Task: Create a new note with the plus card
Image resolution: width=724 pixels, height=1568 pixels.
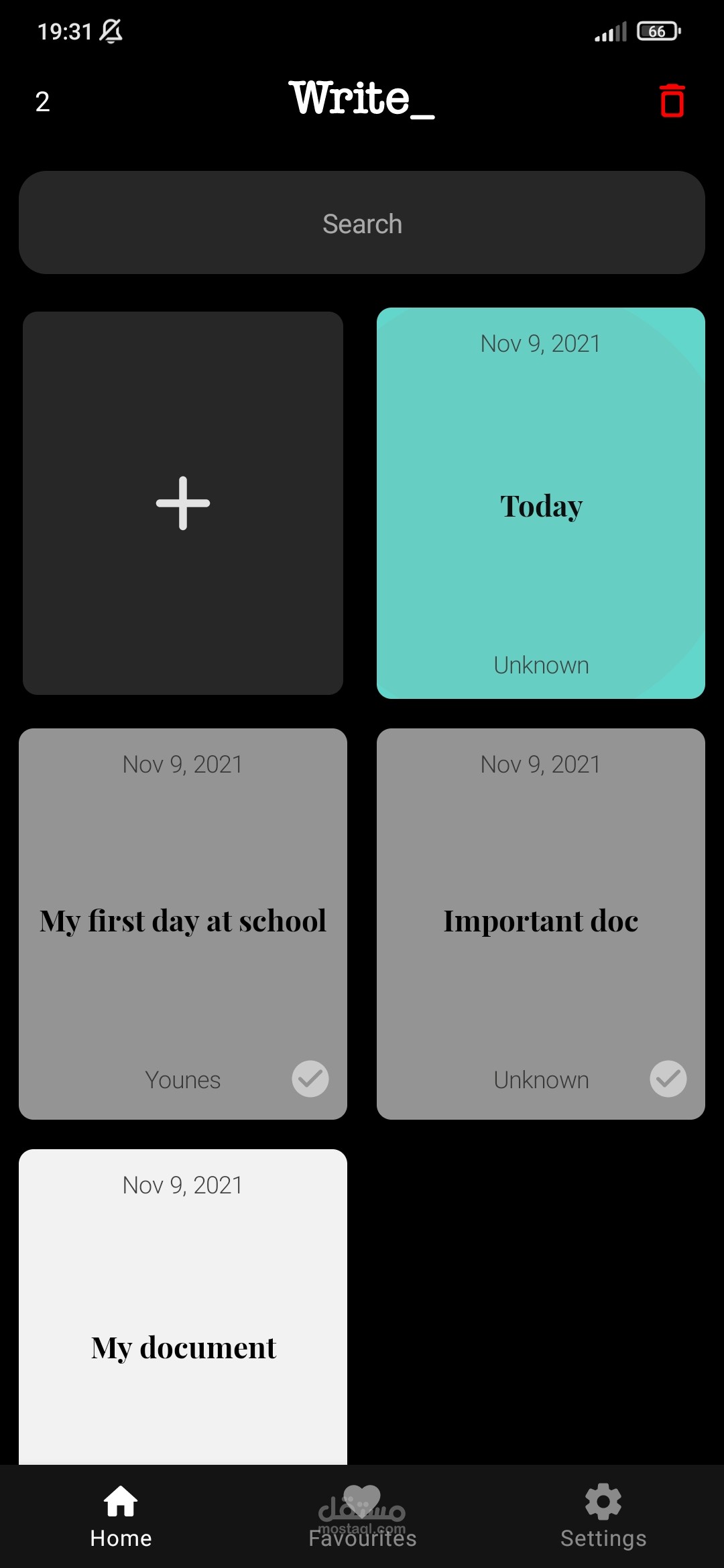Action: pos(183,503)
